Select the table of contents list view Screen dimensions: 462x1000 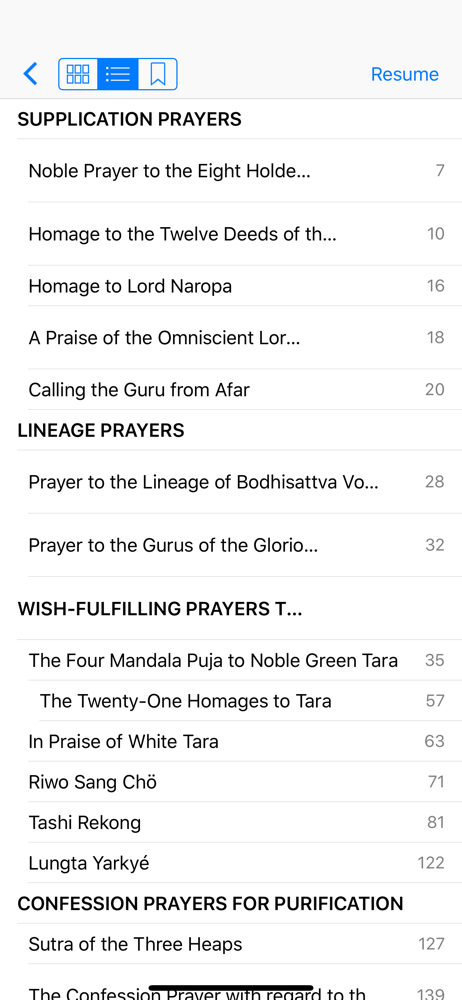click(x=118, y=74)
